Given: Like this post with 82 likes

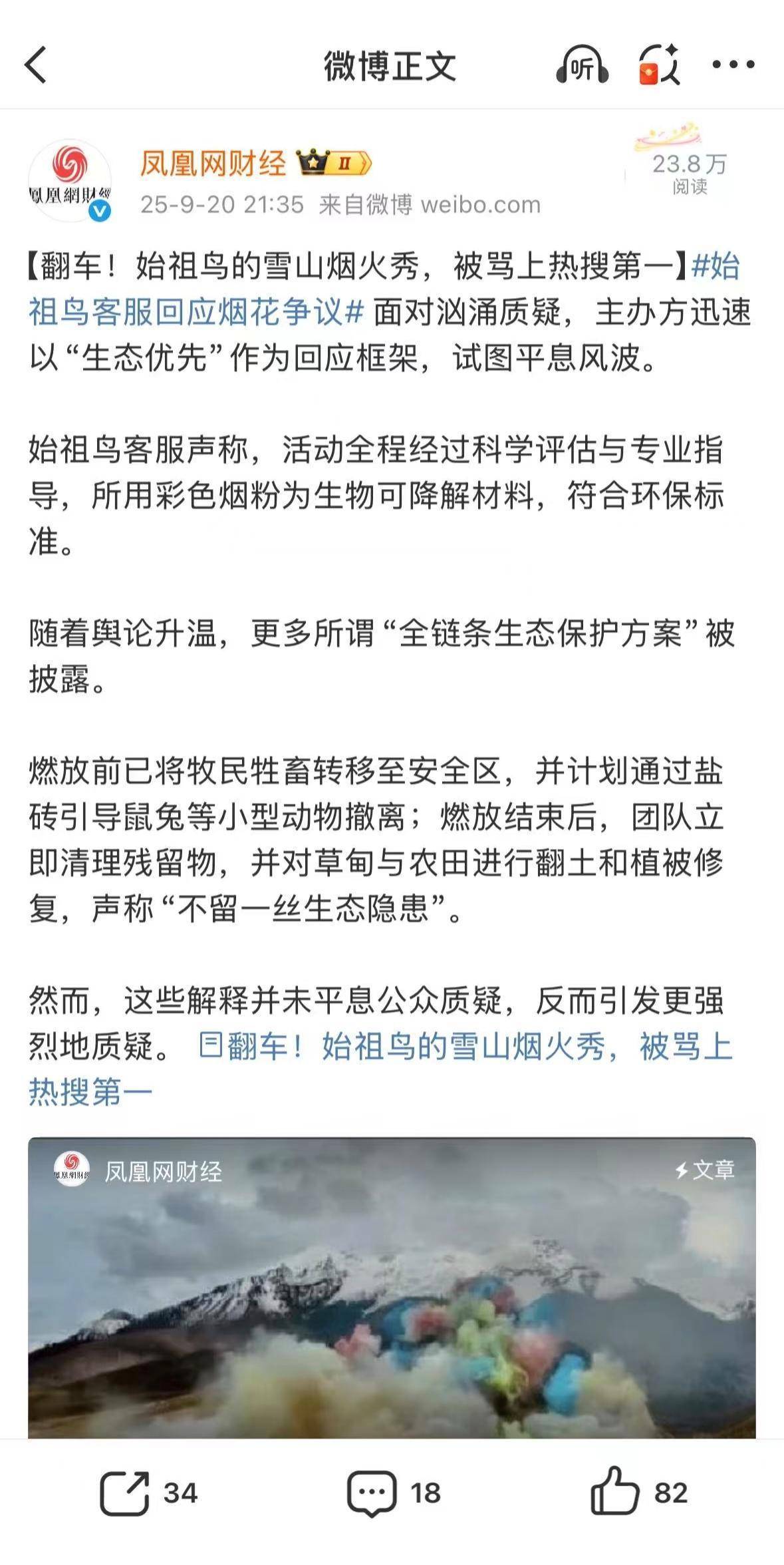Looking at the screenshot, I should [x=638, y=1493].
